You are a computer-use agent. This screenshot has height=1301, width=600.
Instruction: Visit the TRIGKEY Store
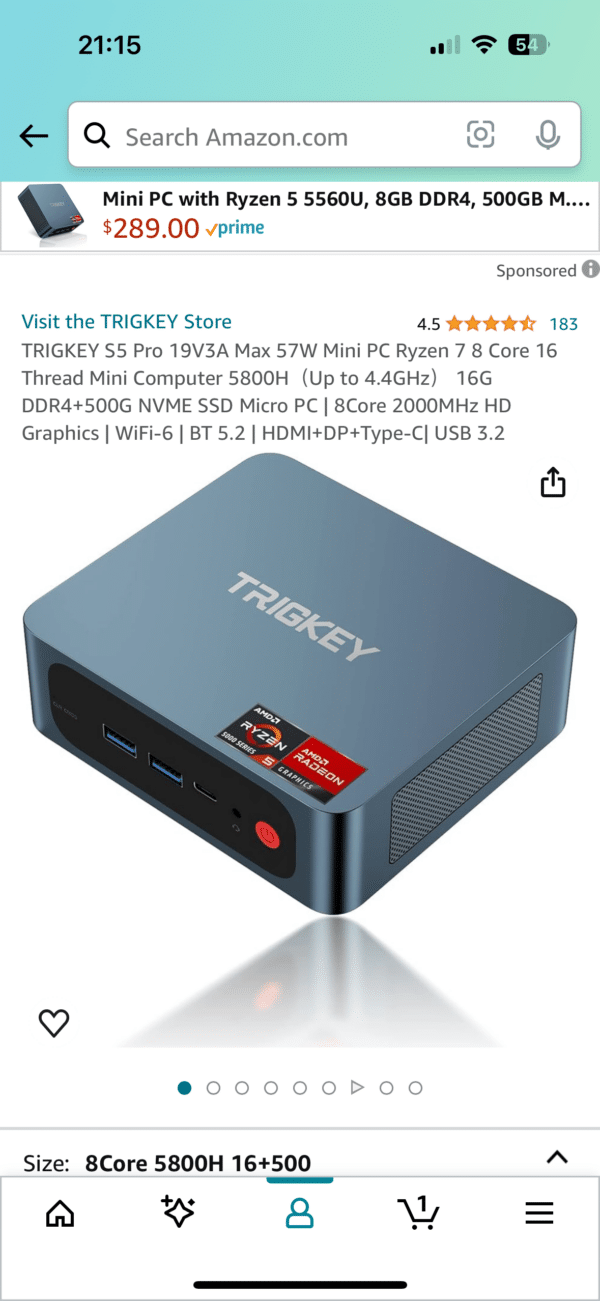[126, 322]
